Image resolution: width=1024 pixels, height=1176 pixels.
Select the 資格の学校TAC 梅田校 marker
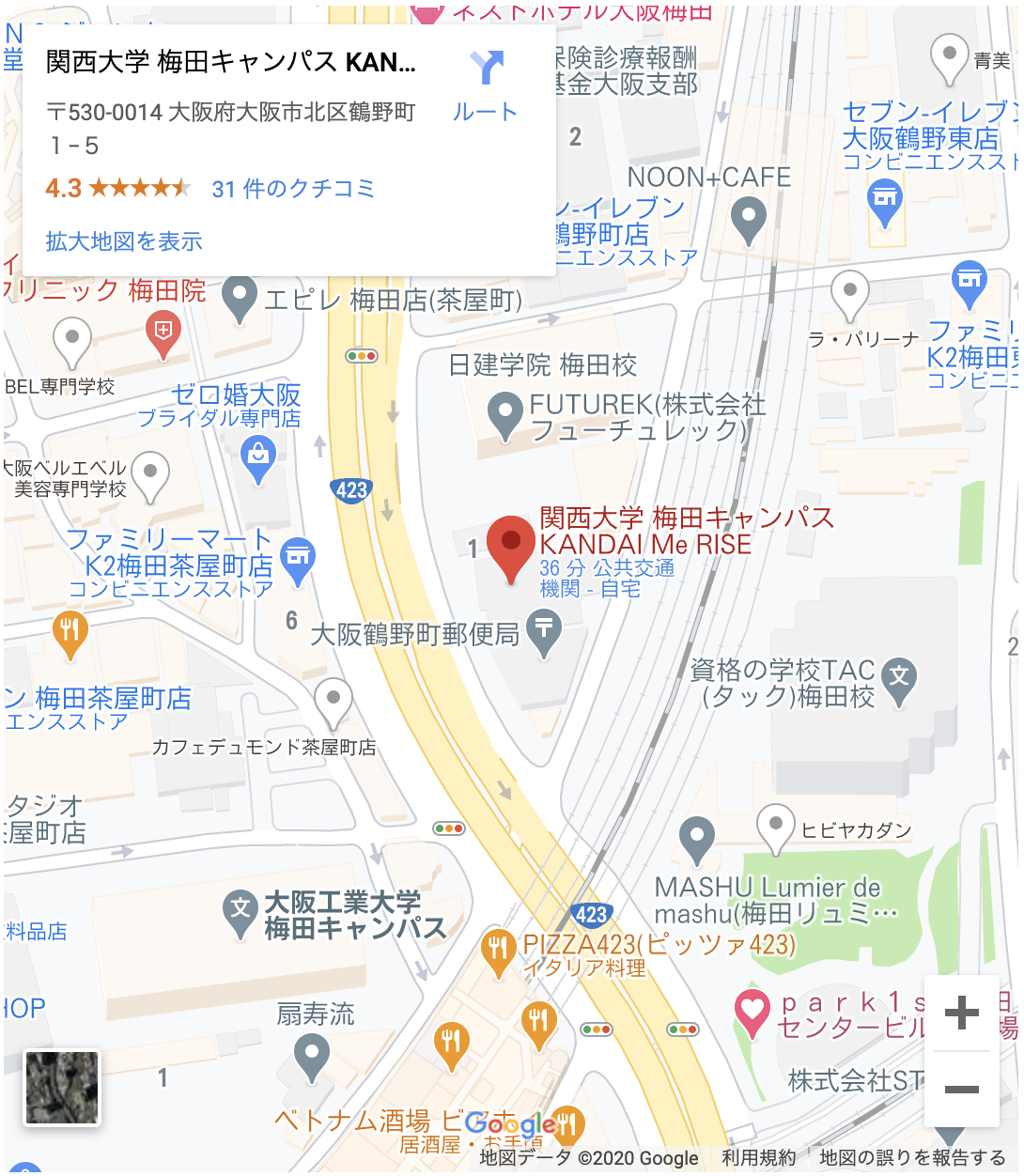click(899, 678)
